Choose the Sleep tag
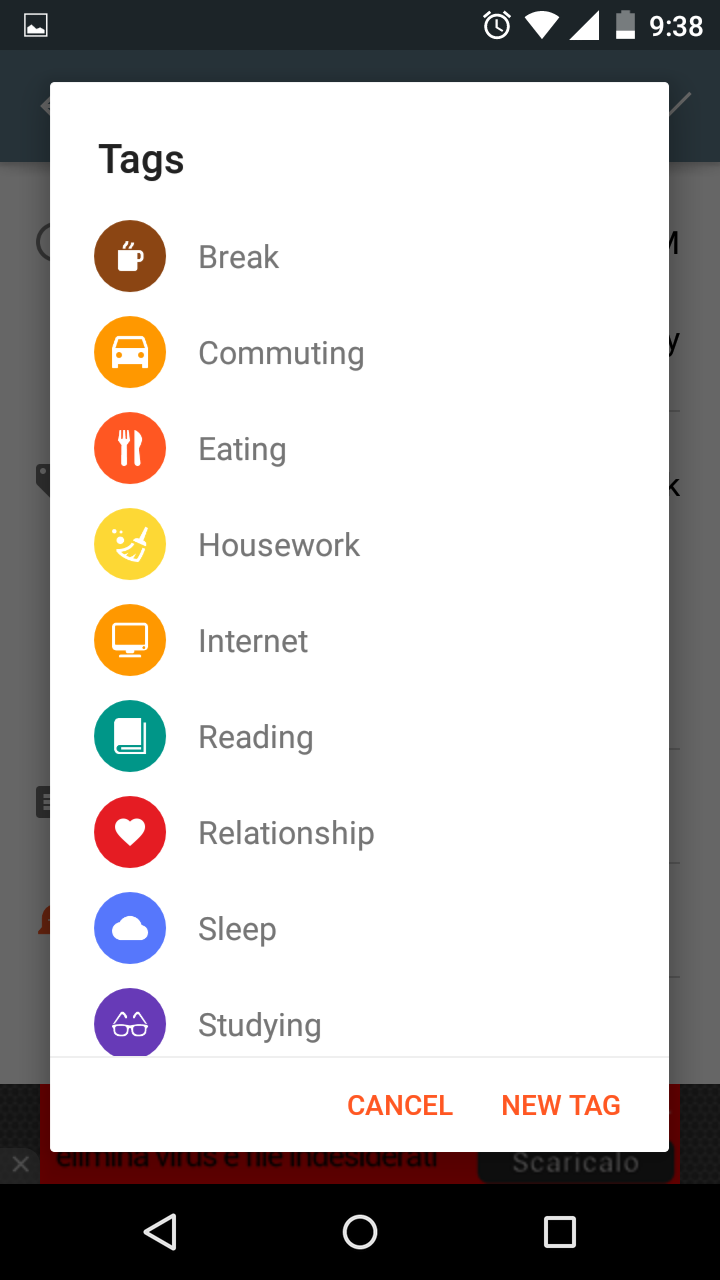Viewport: 720px width, 1280px height. pyautogui.click(x=359, y=929)
